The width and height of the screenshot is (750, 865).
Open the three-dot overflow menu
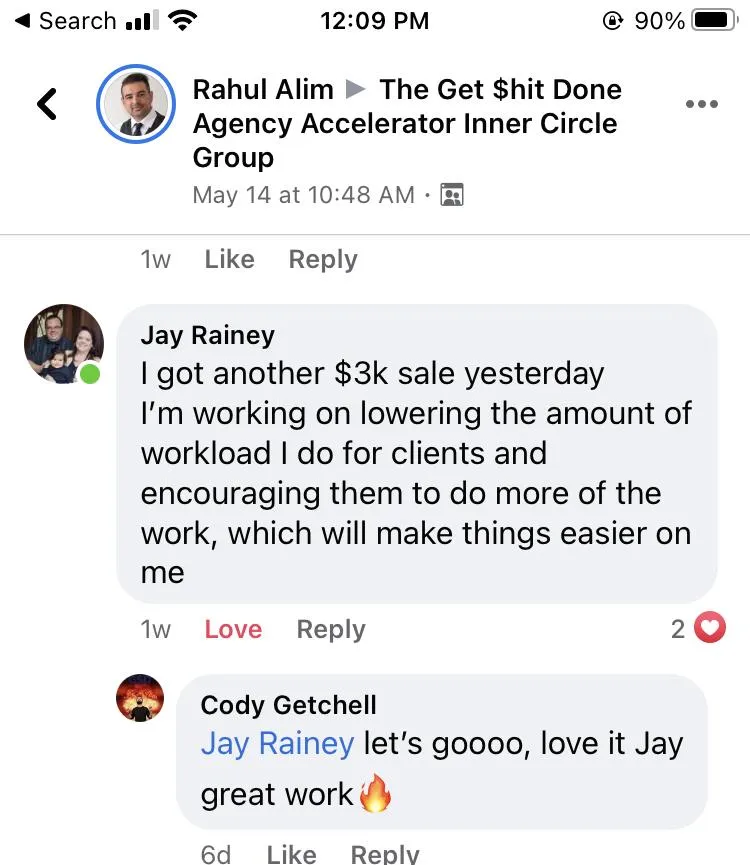tap(701, 104)
